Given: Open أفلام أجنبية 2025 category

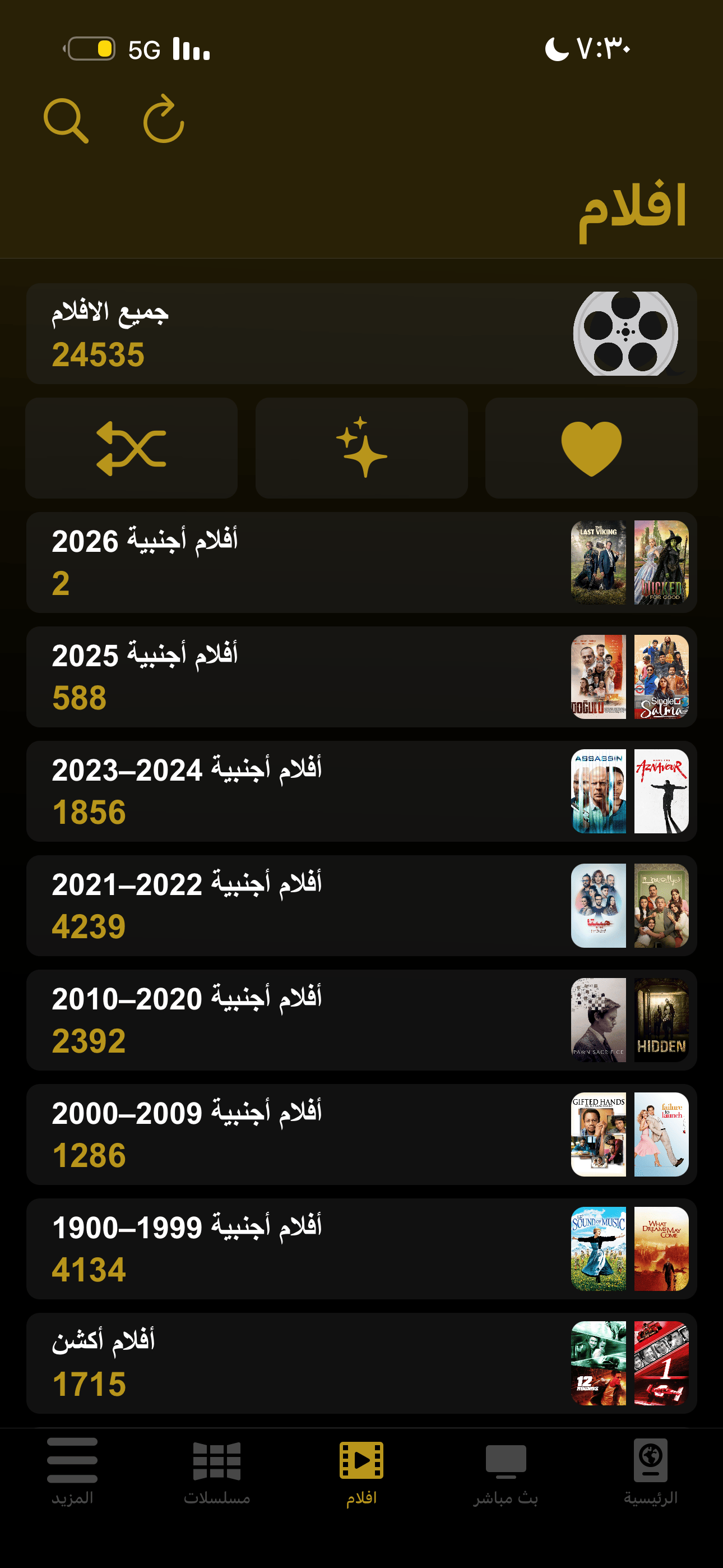Looking at the screenshot, I should click(x=361, y=676).
